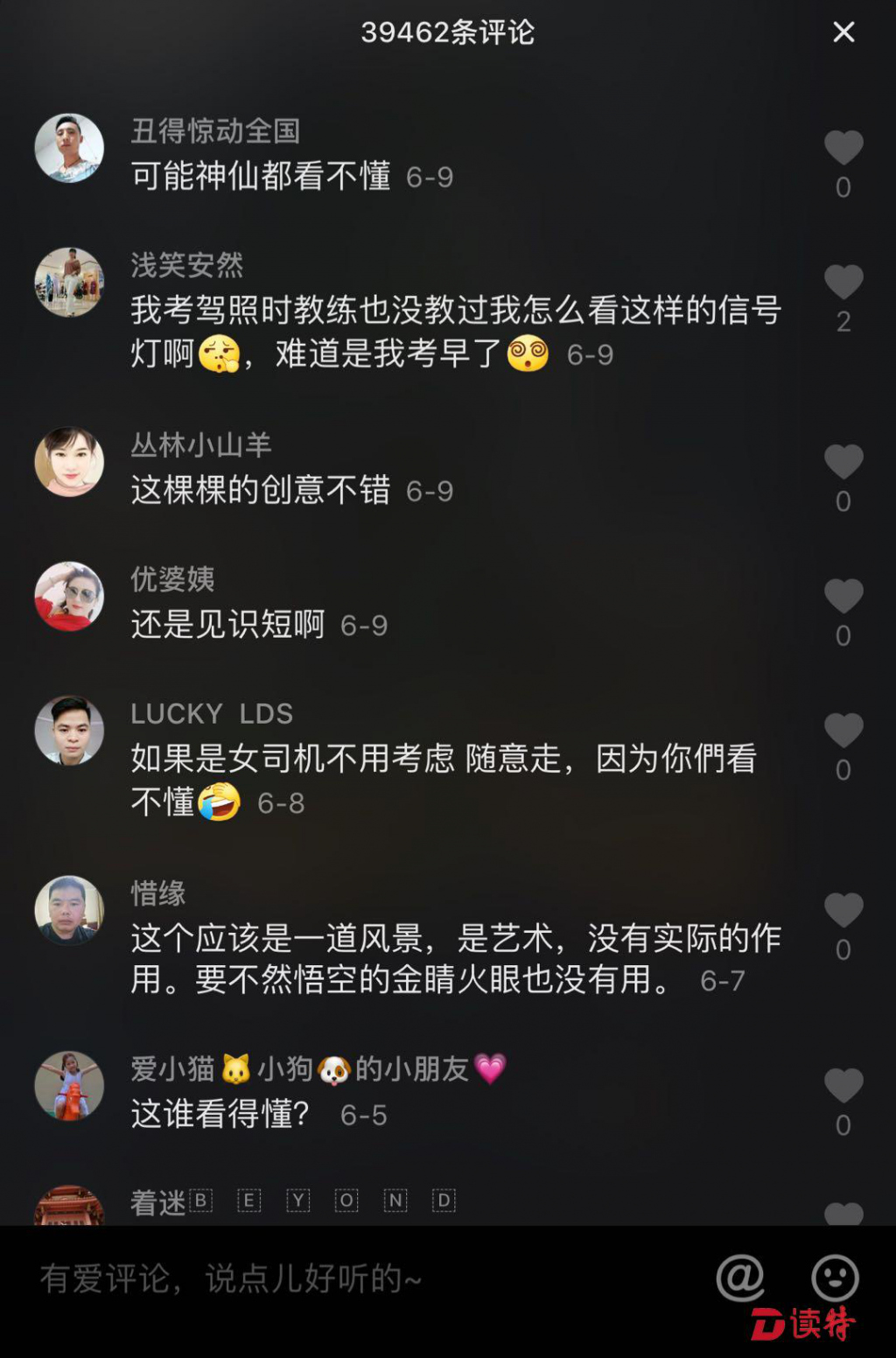View LUCKY LDS's profile avatar
Image resolution: width=896 pixels, height=1358 pixels.
[69, 731]
